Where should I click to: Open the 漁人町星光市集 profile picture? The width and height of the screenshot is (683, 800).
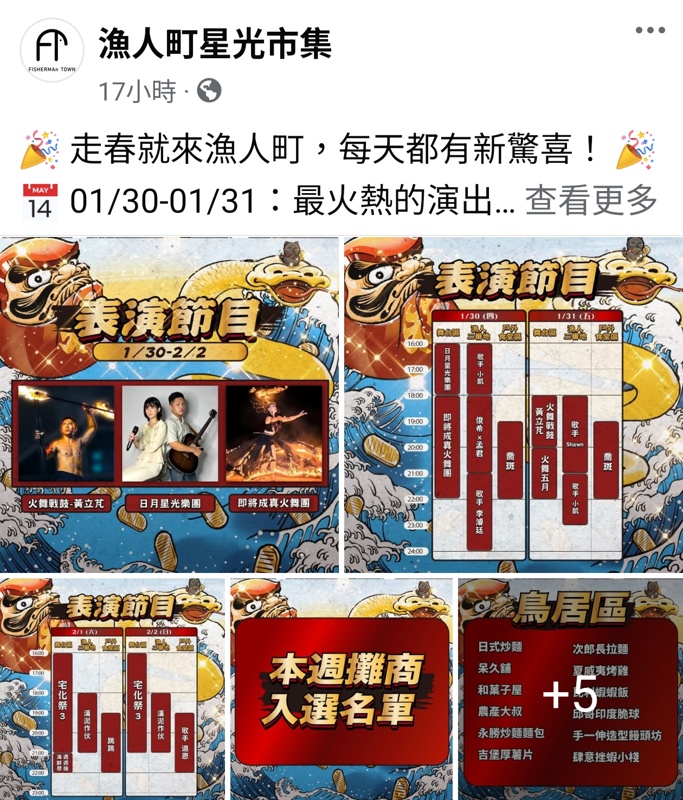coord(51,50)
